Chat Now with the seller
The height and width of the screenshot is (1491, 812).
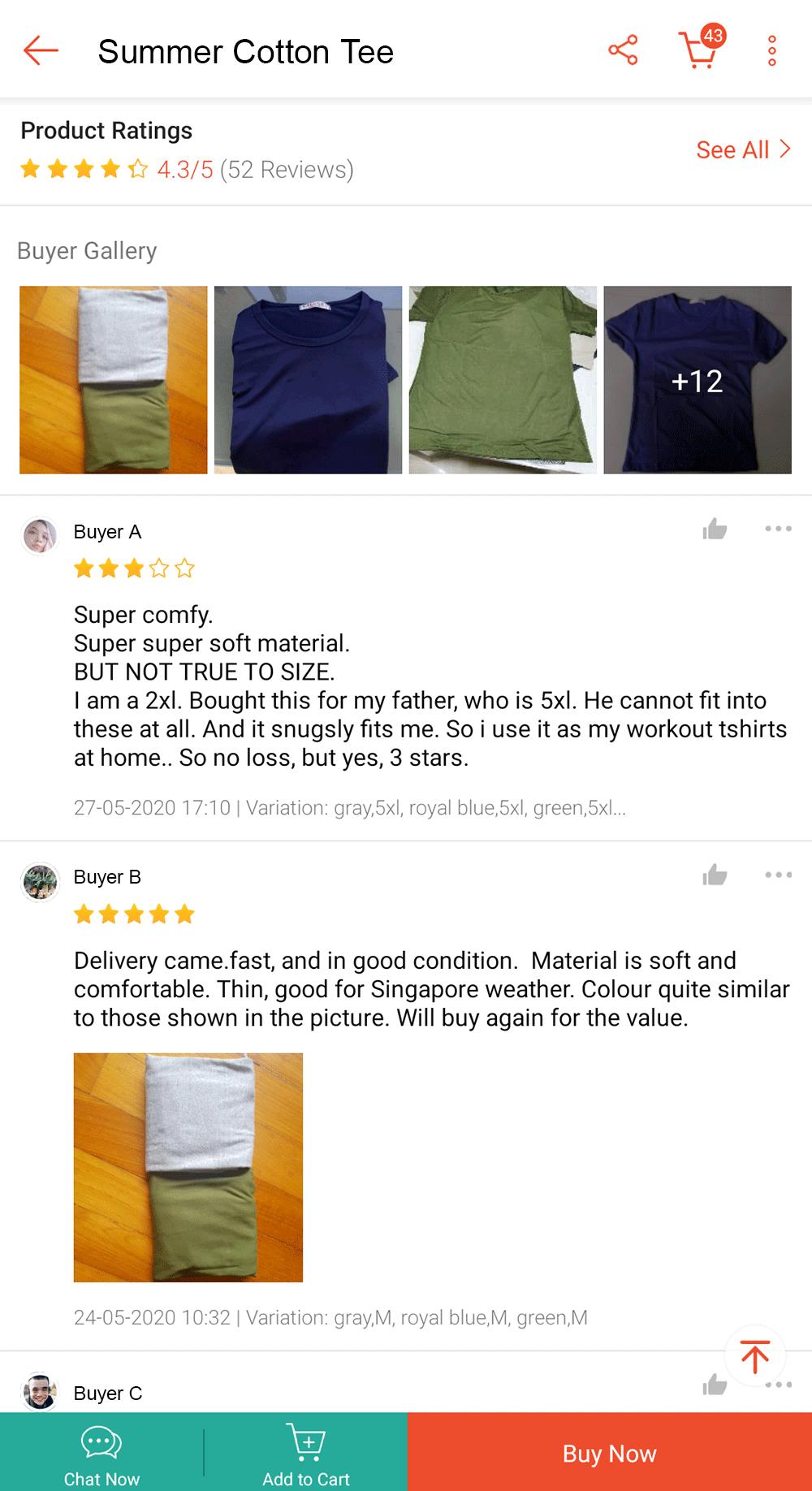pyautogui.click(x=101, y=1452)
